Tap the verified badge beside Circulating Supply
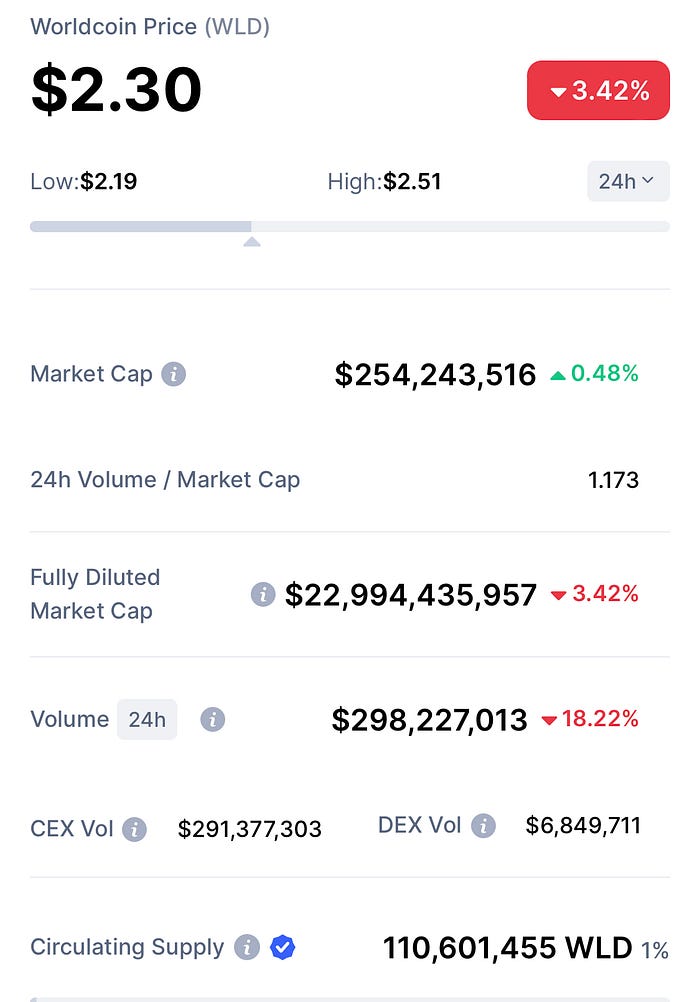 [x=283, y=947]
